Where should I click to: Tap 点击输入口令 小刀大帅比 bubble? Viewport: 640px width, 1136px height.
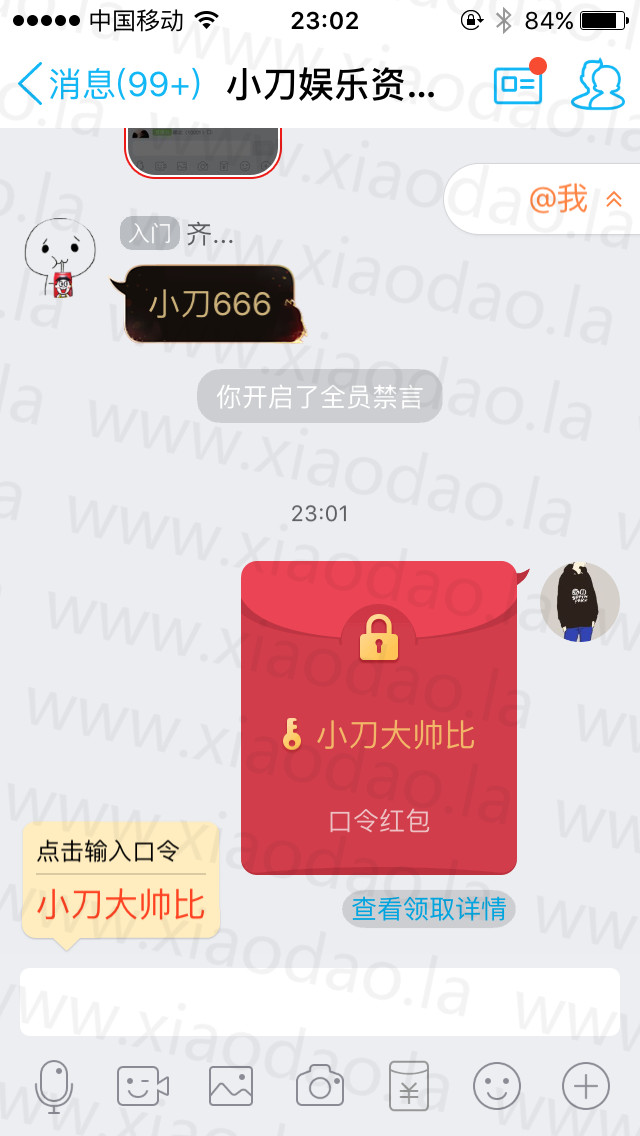[121, 881]
